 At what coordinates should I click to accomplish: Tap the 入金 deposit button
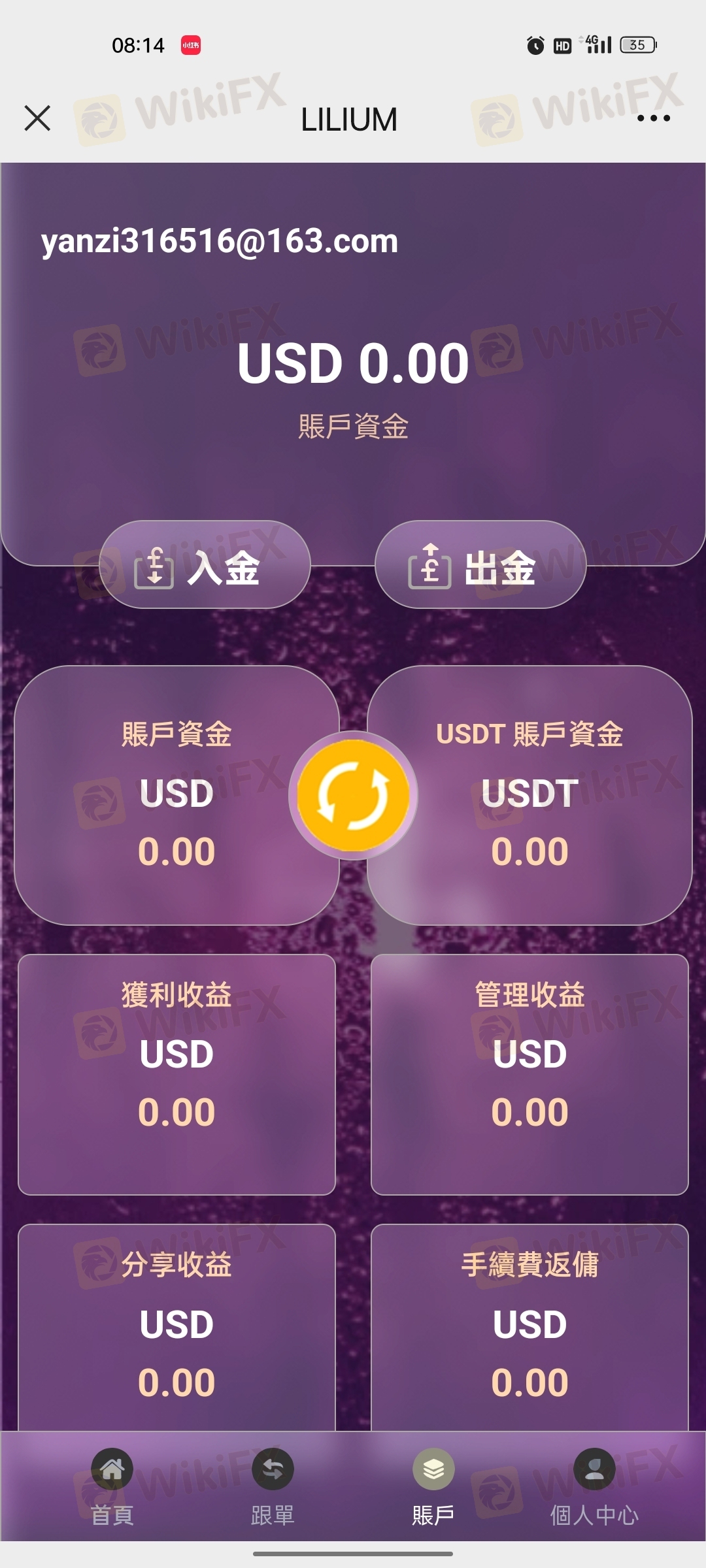coord(205,564)
